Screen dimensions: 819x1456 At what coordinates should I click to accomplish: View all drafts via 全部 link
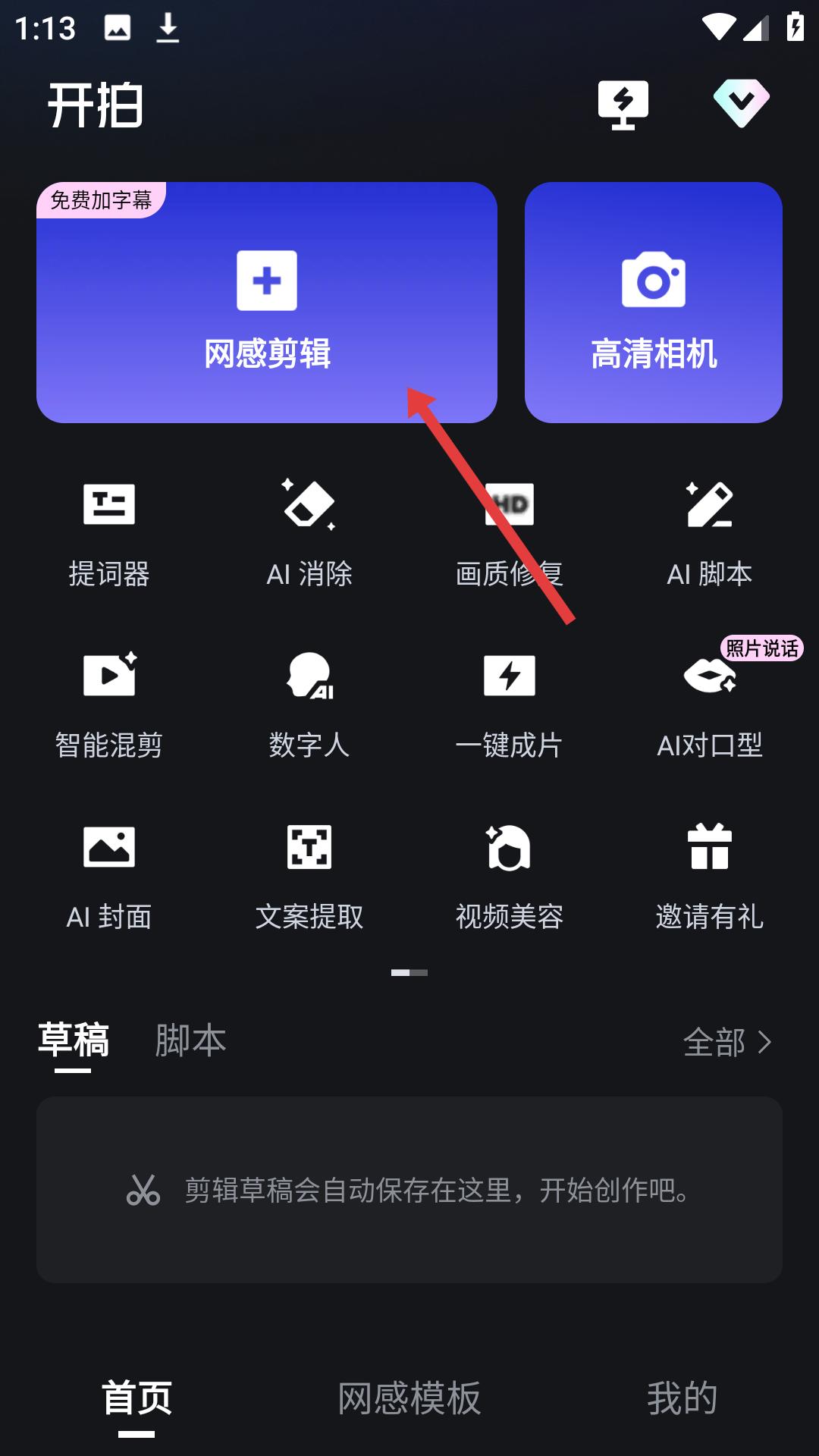point(726,1043)
